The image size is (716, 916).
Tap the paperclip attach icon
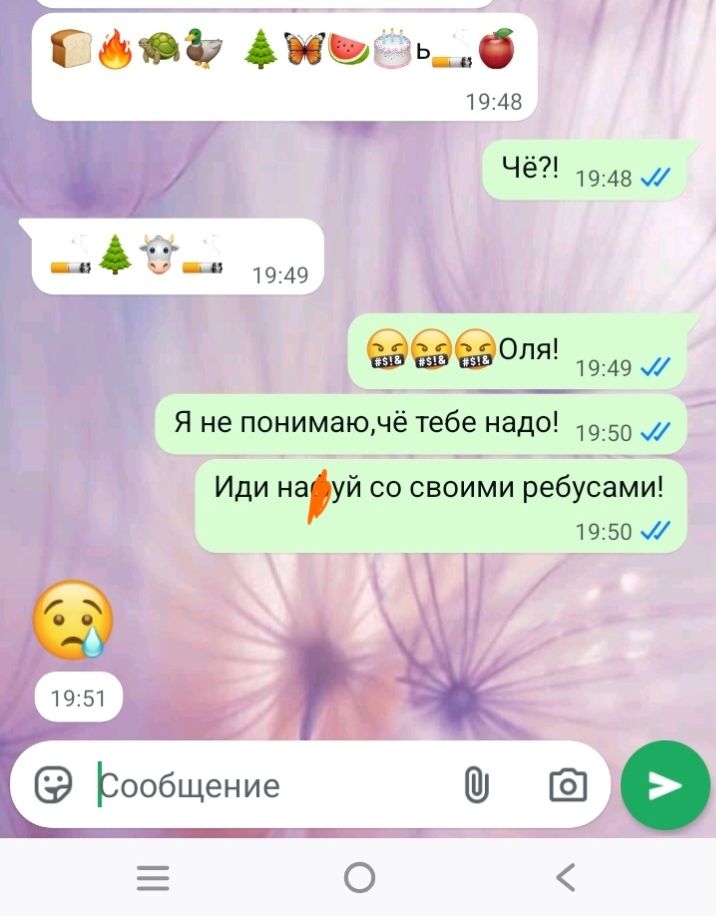[x=477, y=786]
